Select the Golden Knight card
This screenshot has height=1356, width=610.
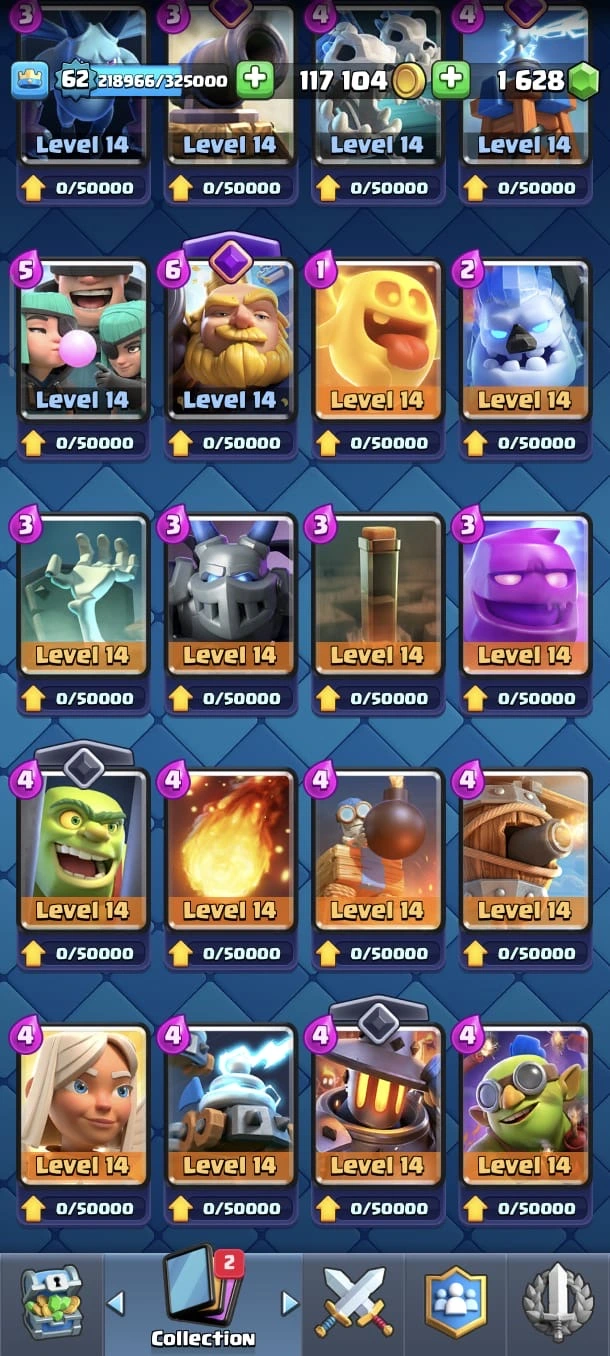point(229,340)
